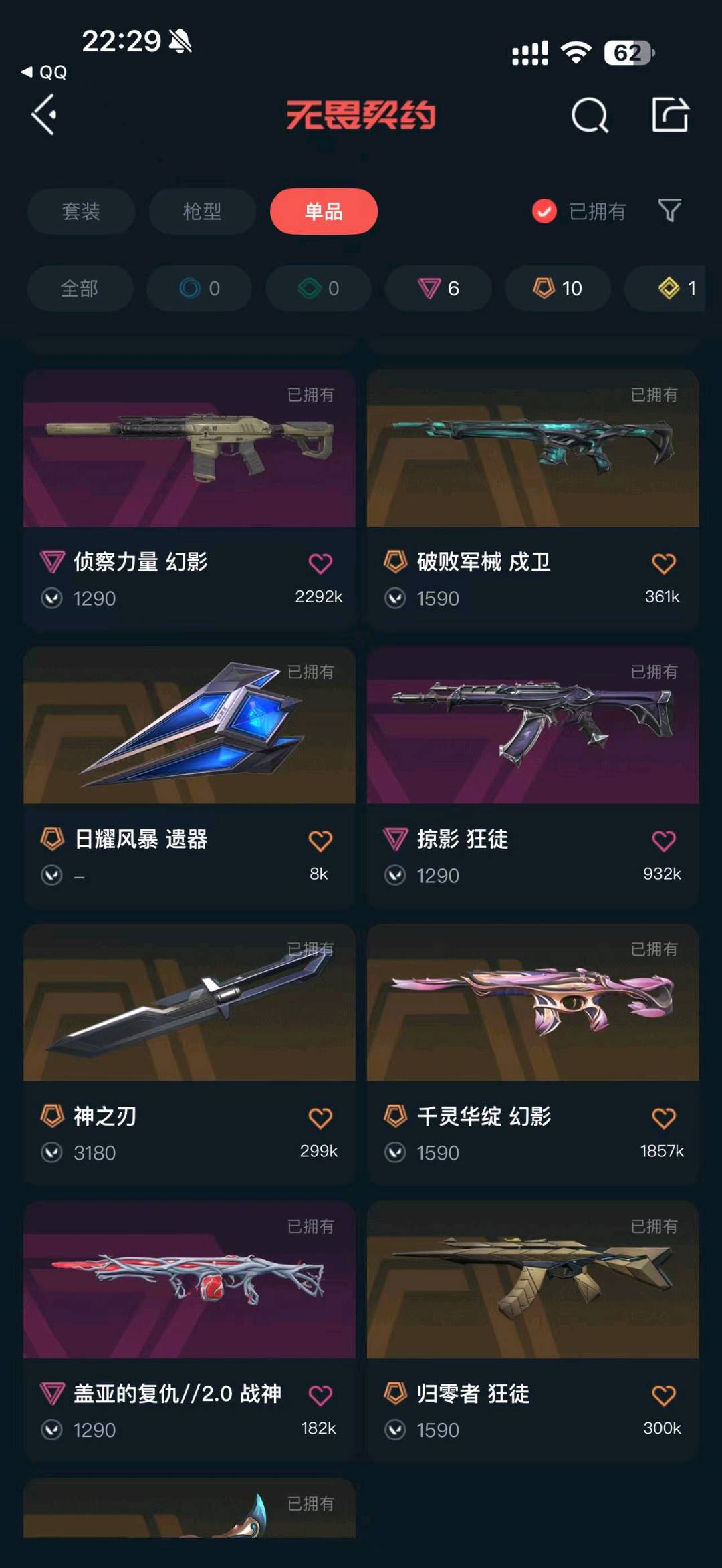Favorite the 千灵华绽 幻影 skin

(664, 1118)
